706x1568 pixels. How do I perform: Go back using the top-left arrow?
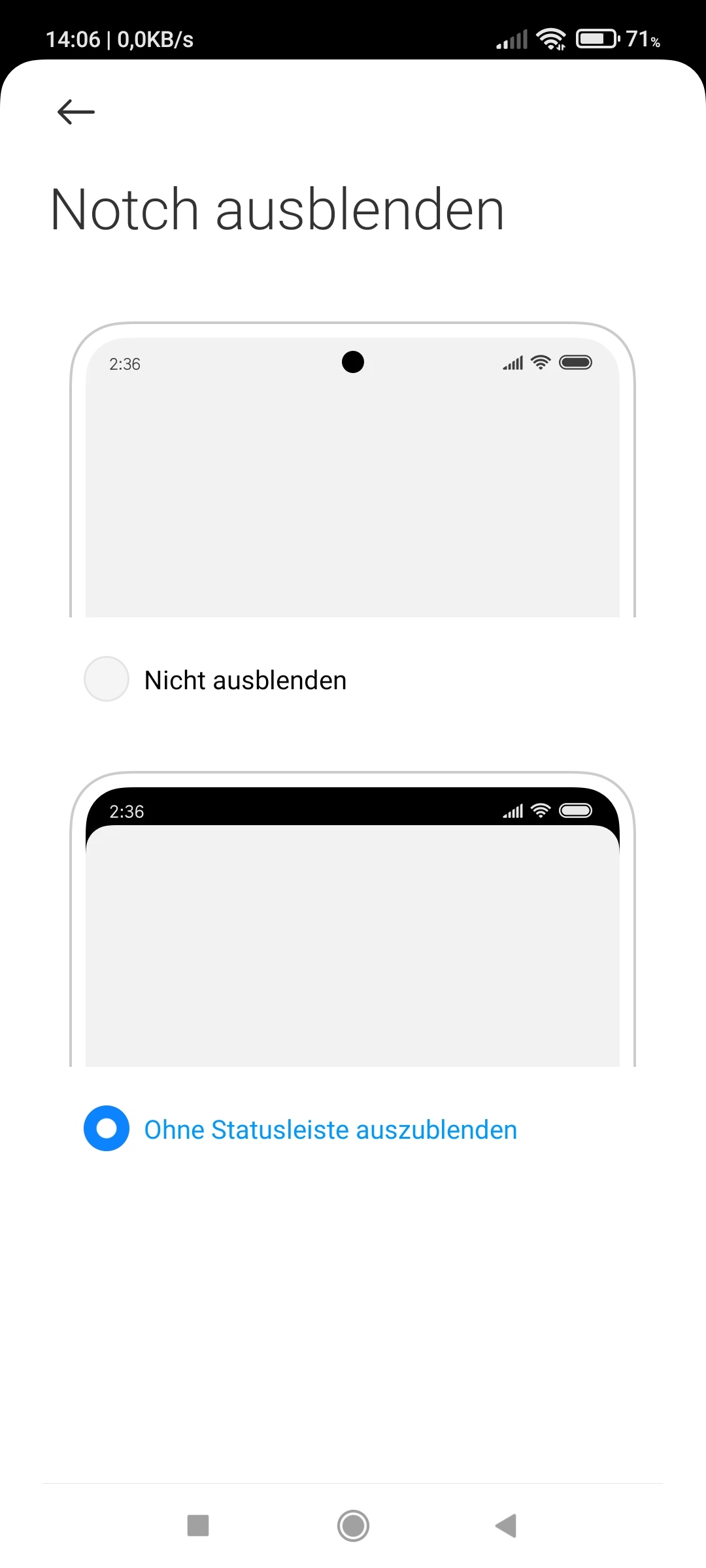pyautogui.click(x=76, y=112)
